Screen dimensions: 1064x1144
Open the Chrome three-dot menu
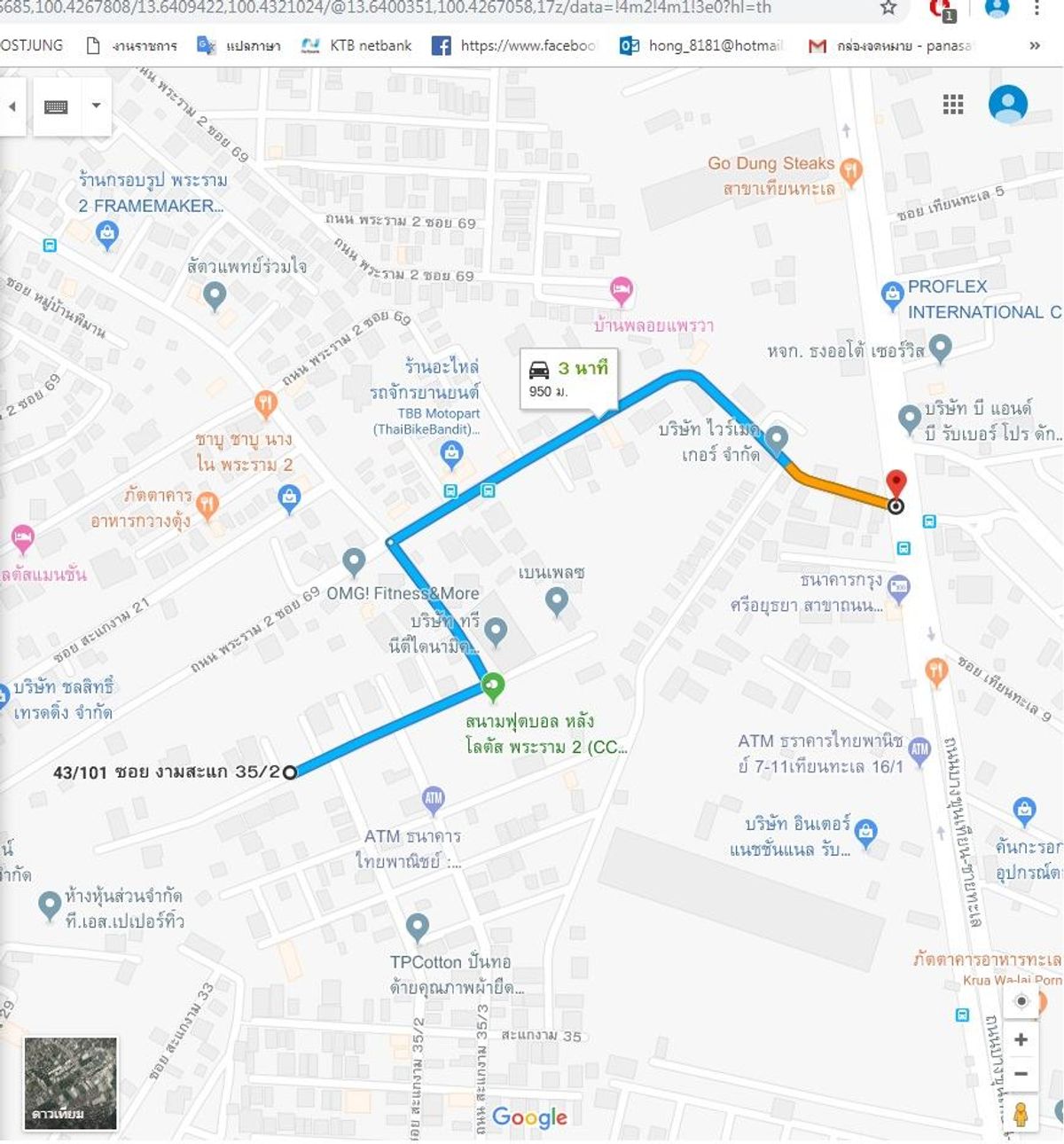tap(1037, 9)
